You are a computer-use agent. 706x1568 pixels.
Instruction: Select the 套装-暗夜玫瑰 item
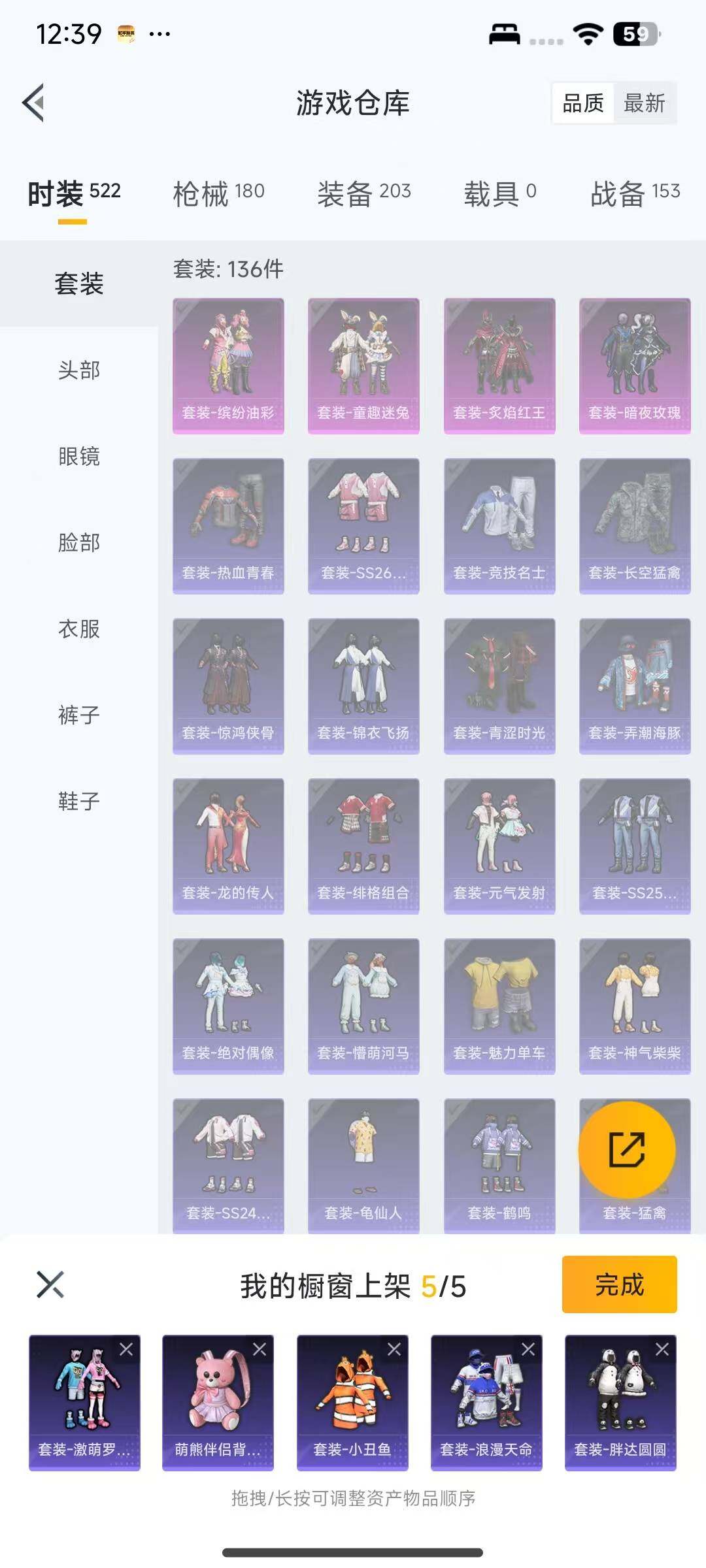[635, 366]
